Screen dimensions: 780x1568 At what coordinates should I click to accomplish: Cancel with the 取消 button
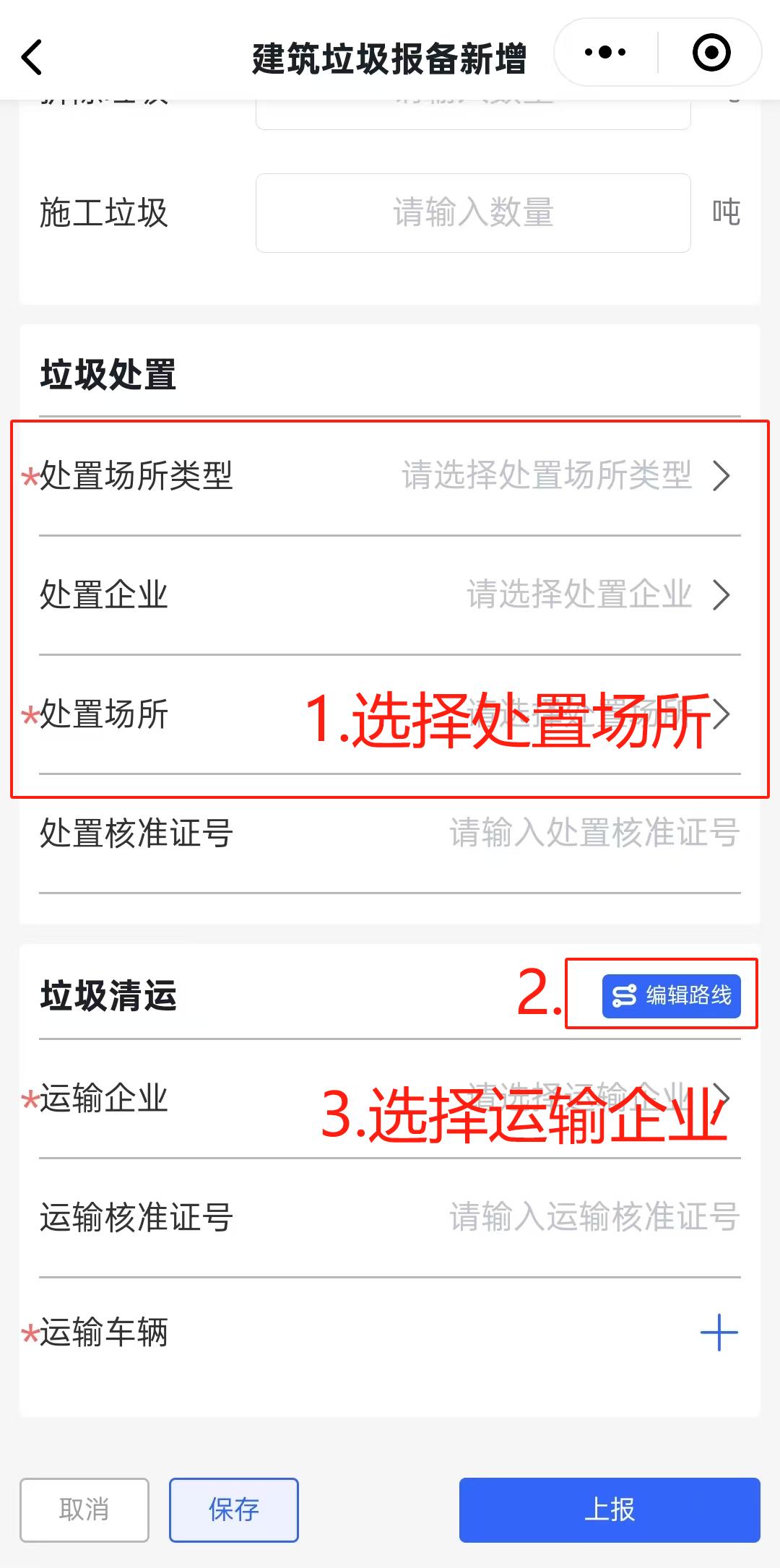pos(84,1509)
